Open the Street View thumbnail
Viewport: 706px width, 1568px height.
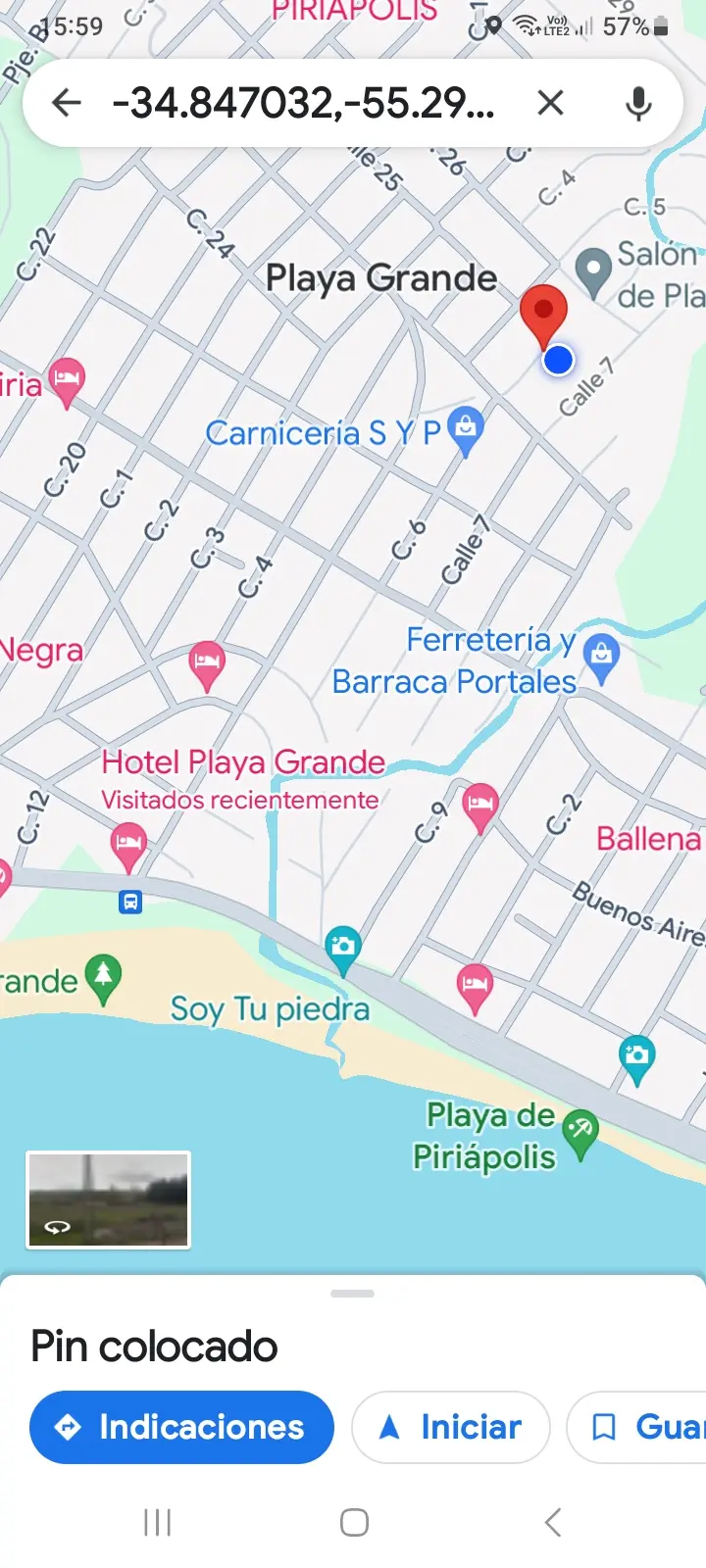click(x=108, y=1200)
